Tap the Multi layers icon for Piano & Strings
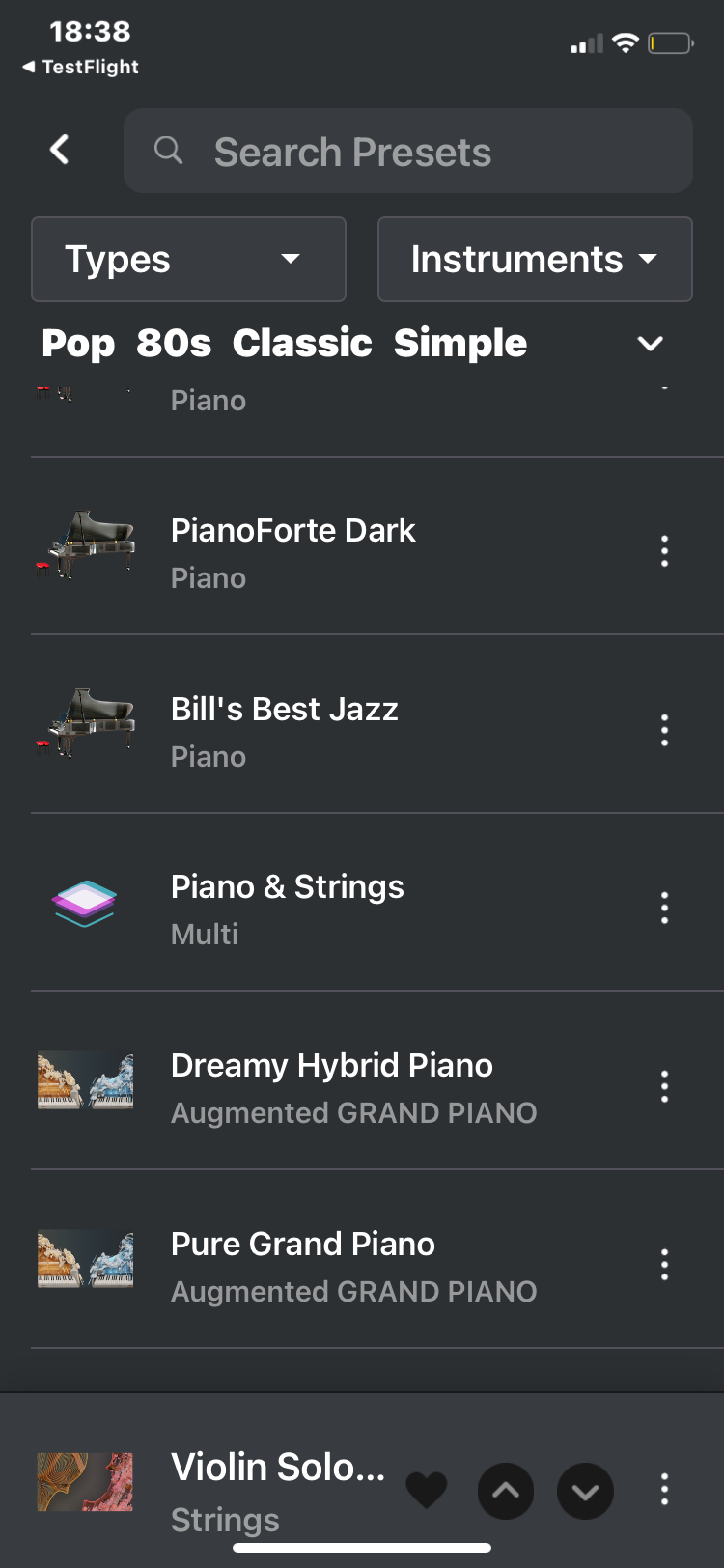724x1568 pixels. click(85, 903)
